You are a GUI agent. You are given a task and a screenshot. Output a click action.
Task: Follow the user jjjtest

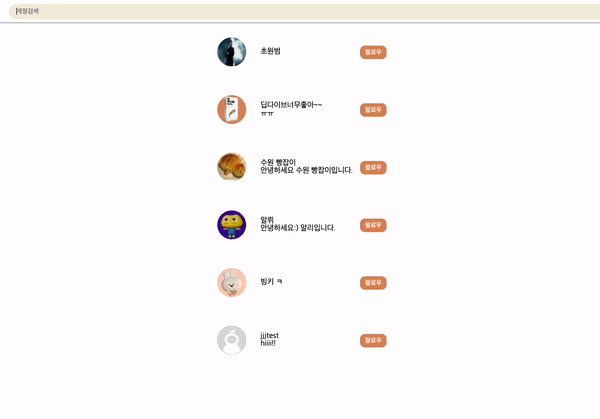[x=373, y=341]
